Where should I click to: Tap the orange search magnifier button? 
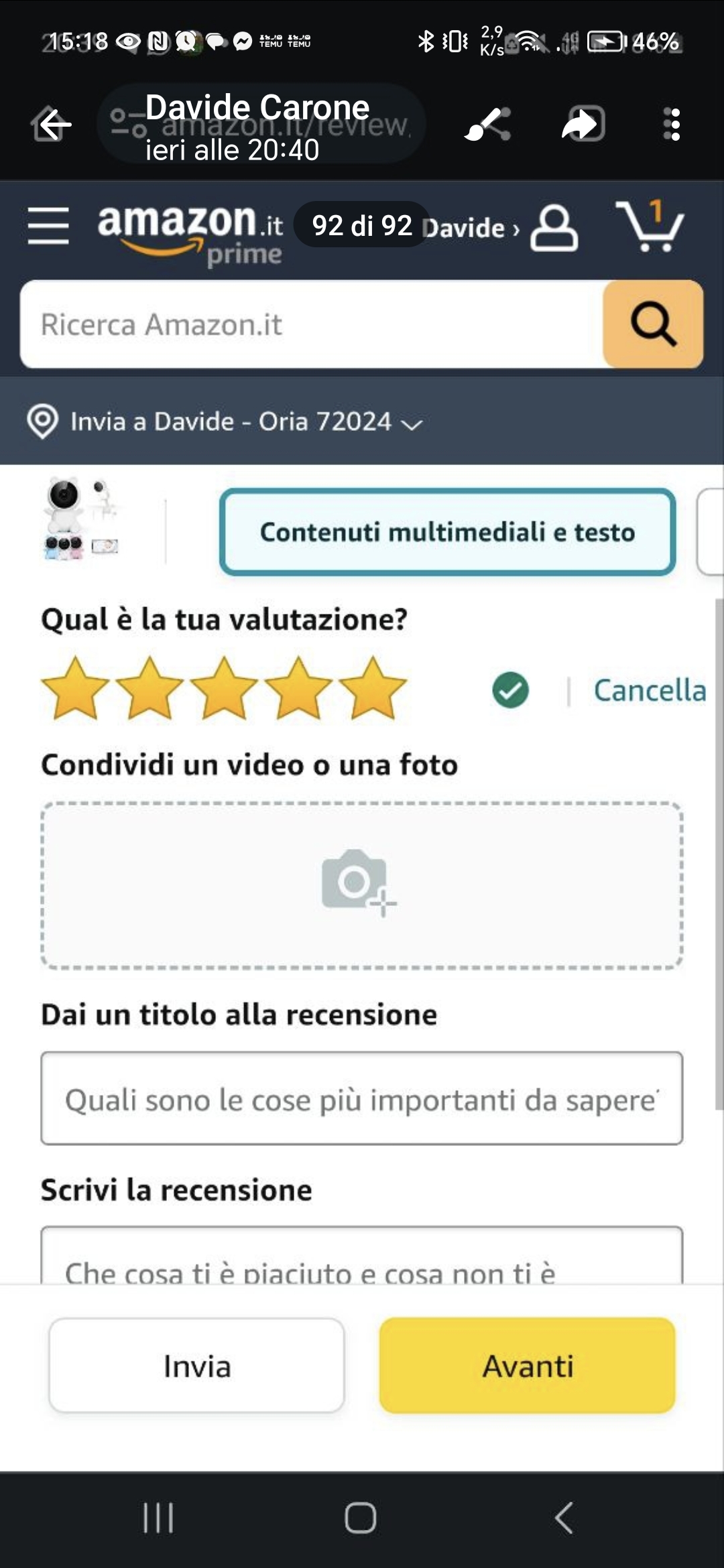pyautogui.click(x=653, y=325)
